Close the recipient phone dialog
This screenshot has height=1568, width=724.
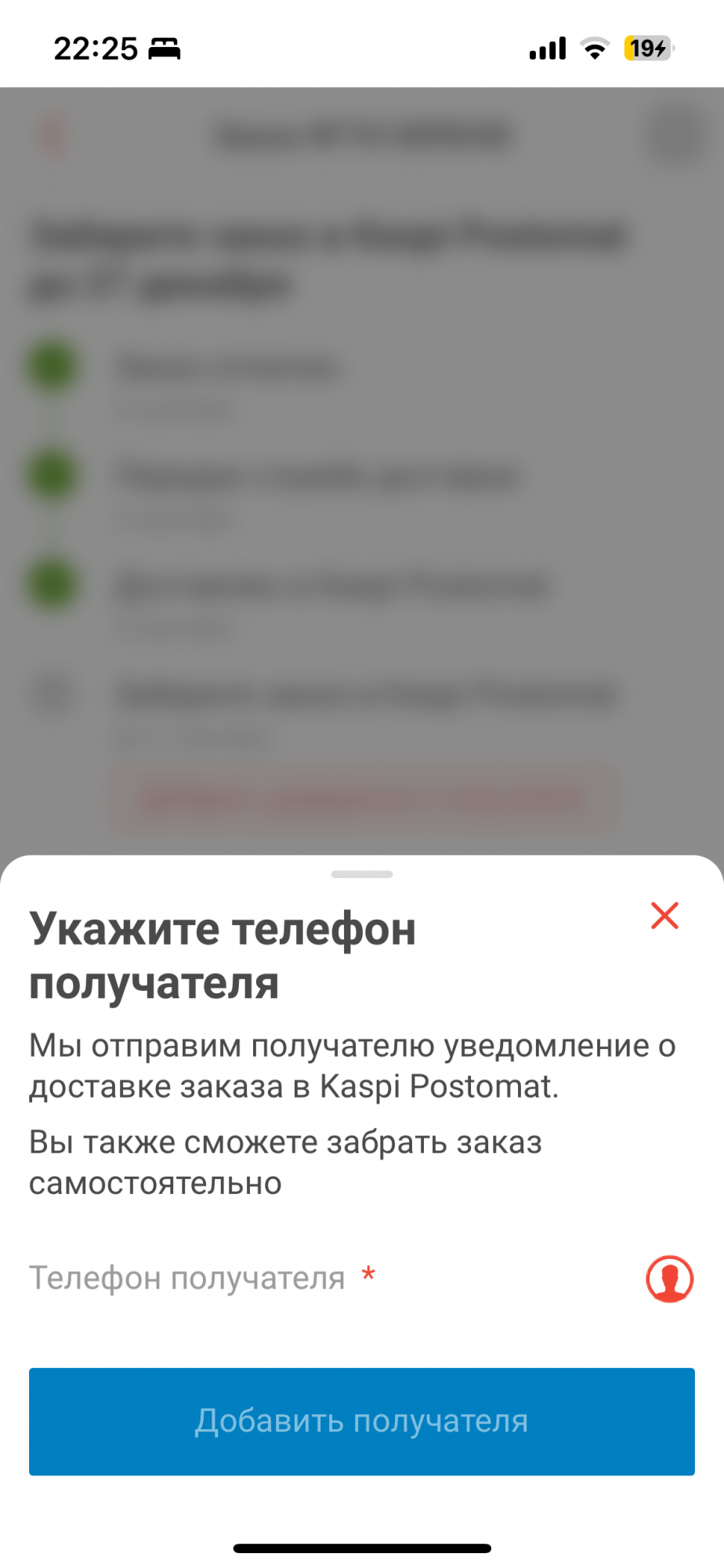point(664,916)
